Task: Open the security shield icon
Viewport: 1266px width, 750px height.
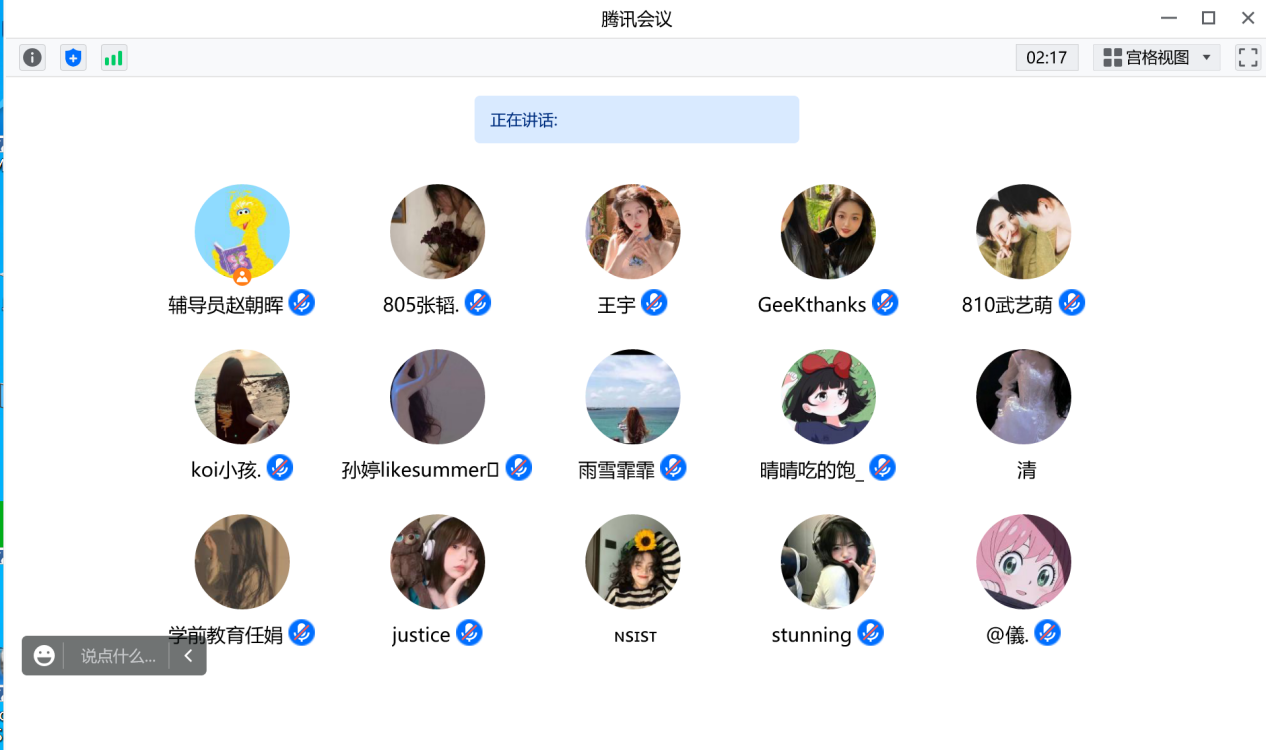Action: tap(73, 58)
